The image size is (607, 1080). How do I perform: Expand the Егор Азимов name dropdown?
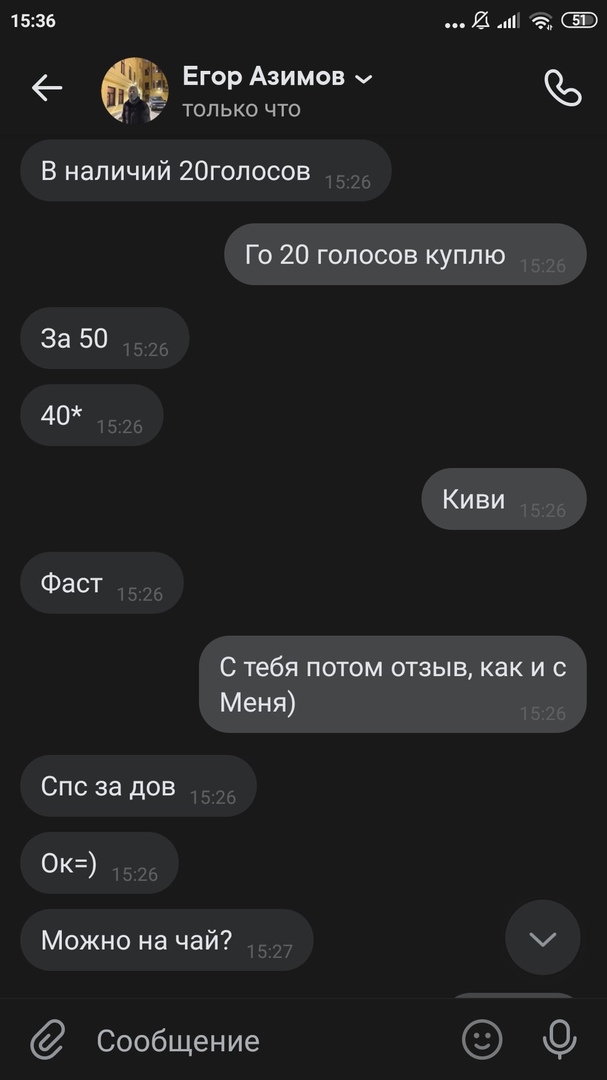click(364, 78)
